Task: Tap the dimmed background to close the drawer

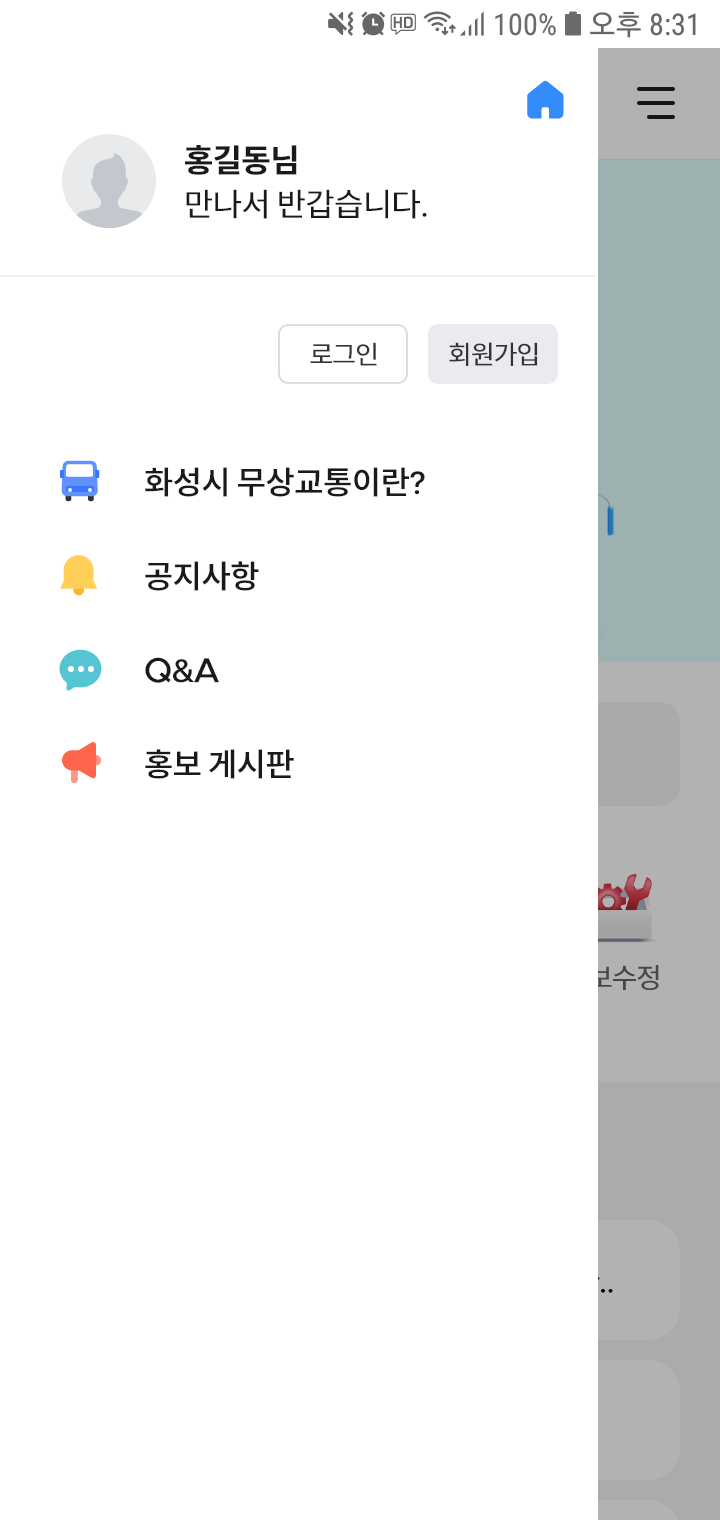Action: (x=660, y=1200)
